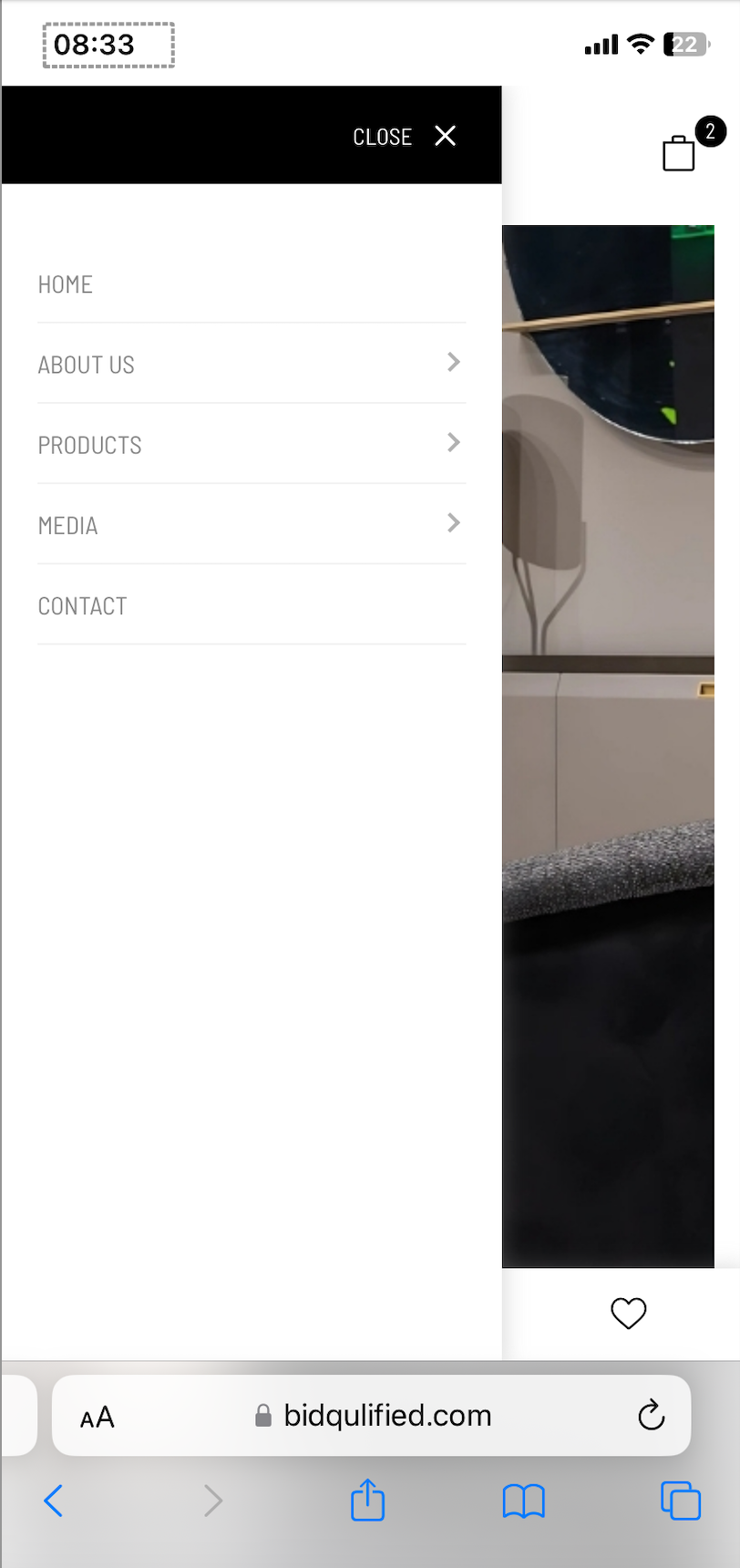Go back to the previous page
Viewport: 740px width, 1568px height.
(54, 1501)
